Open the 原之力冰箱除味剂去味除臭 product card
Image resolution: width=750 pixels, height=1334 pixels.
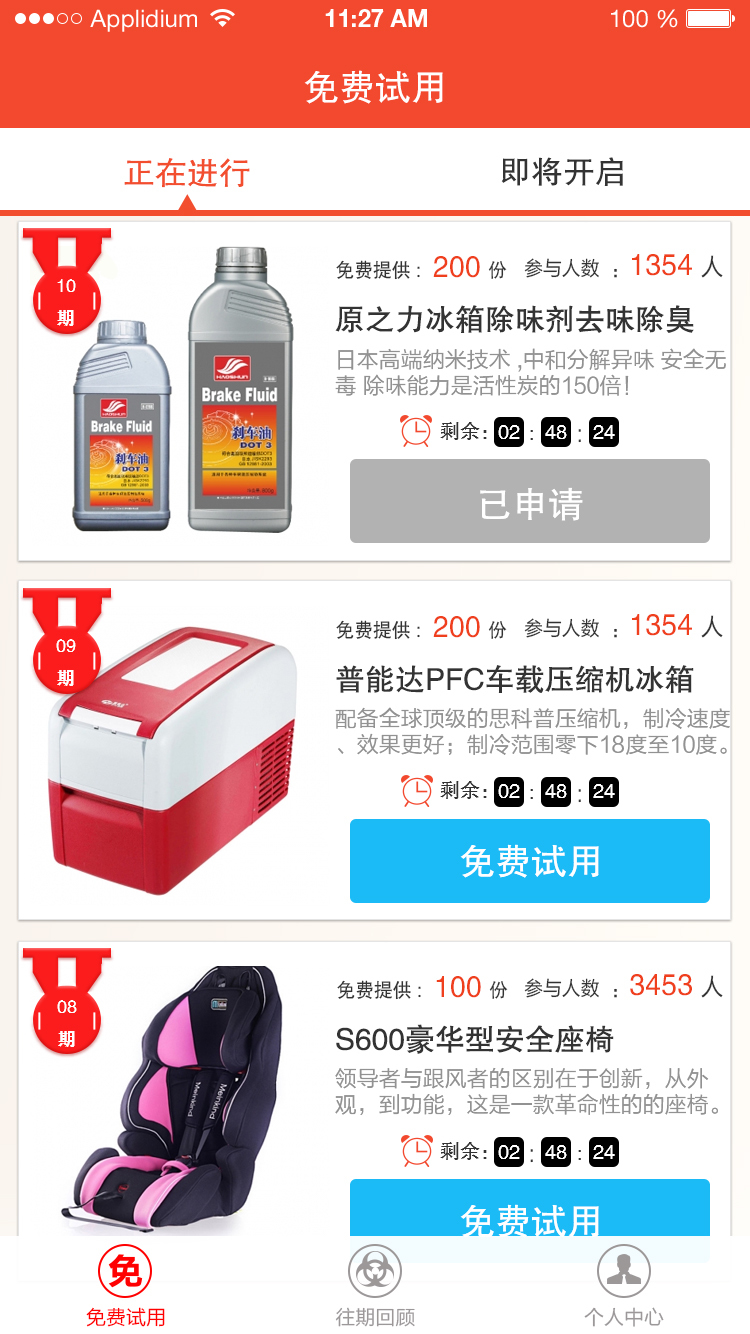click(x=375, y=391)
